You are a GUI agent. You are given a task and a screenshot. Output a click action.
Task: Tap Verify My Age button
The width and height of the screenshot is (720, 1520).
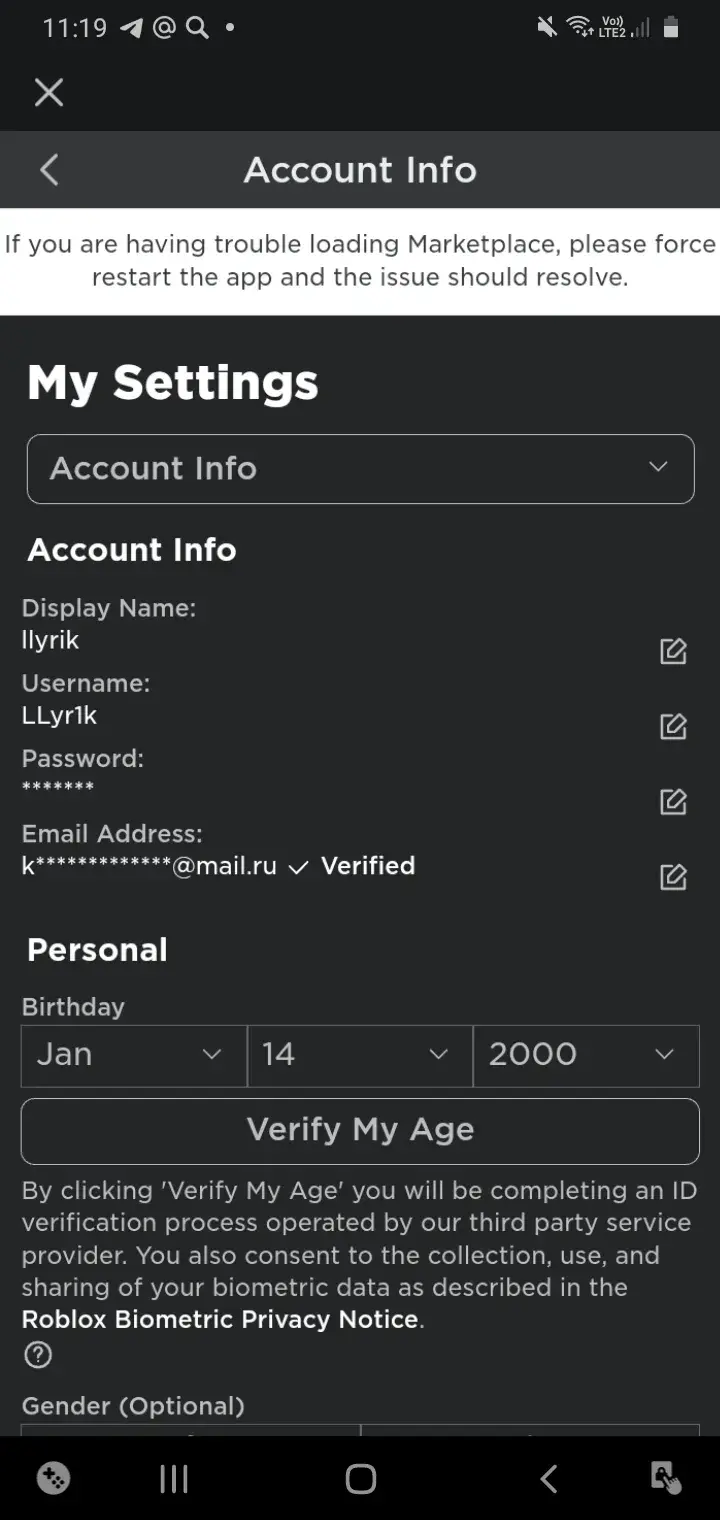point(360,1131)
